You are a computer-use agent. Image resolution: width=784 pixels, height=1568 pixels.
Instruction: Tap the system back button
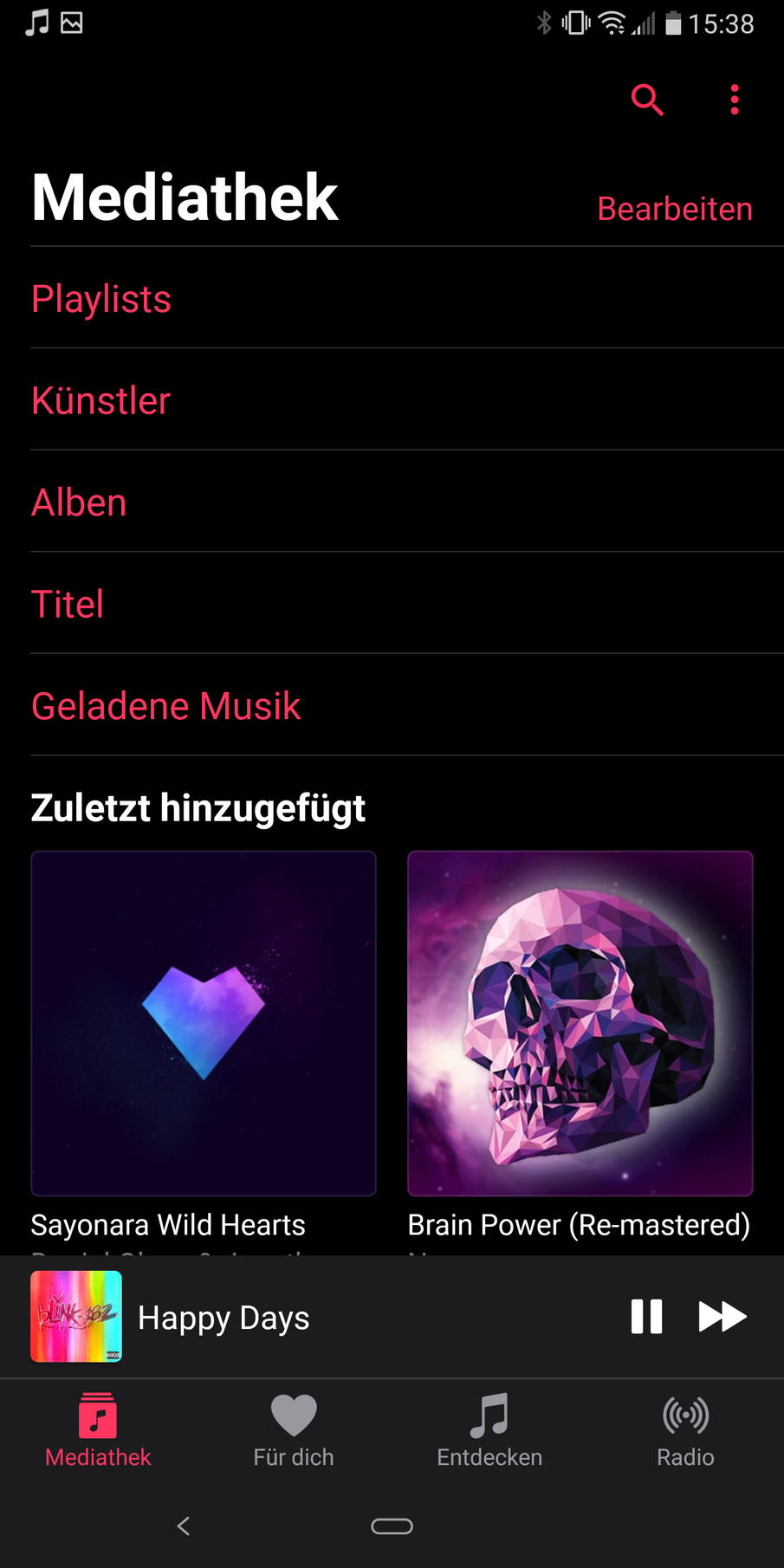[183, 1526]
